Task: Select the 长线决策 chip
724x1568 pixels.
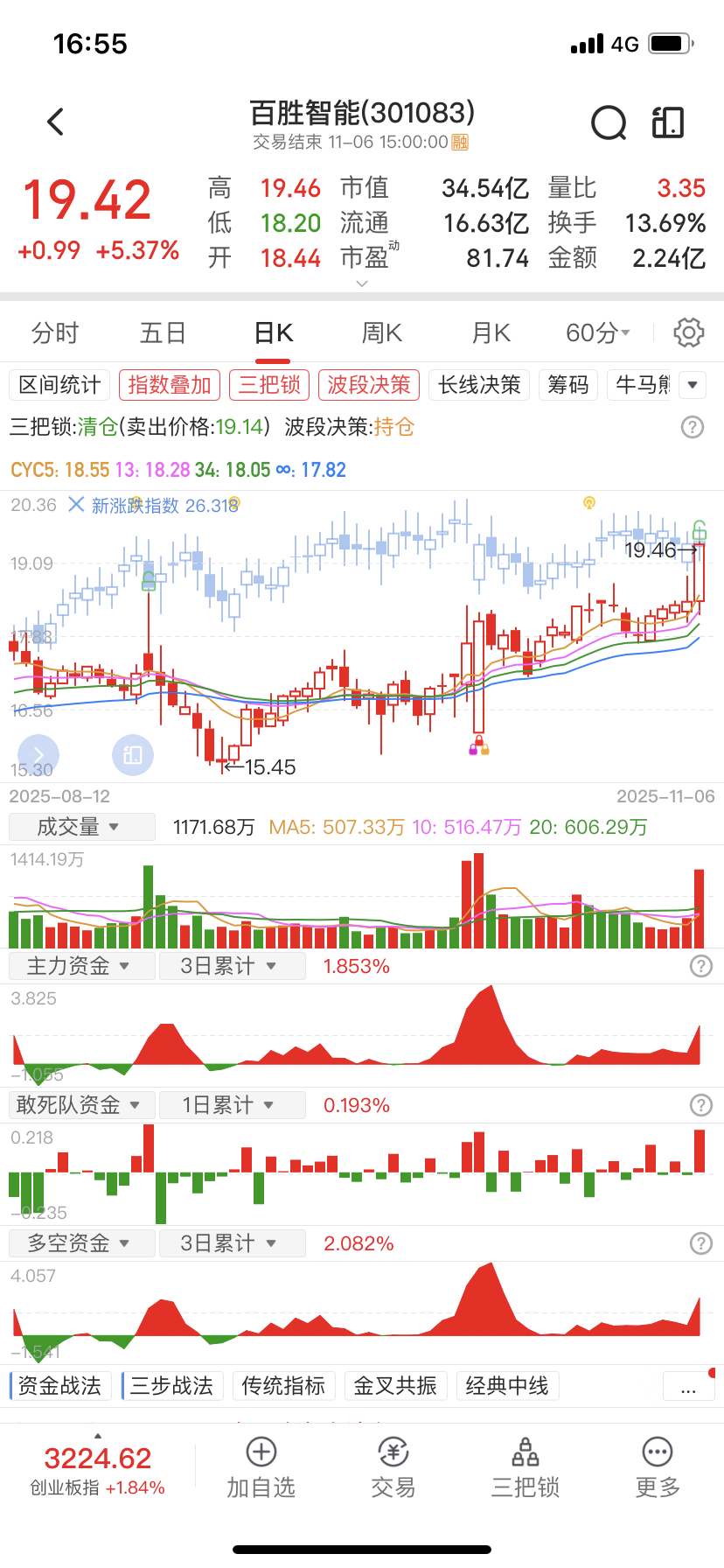Action: click(479, 385)
